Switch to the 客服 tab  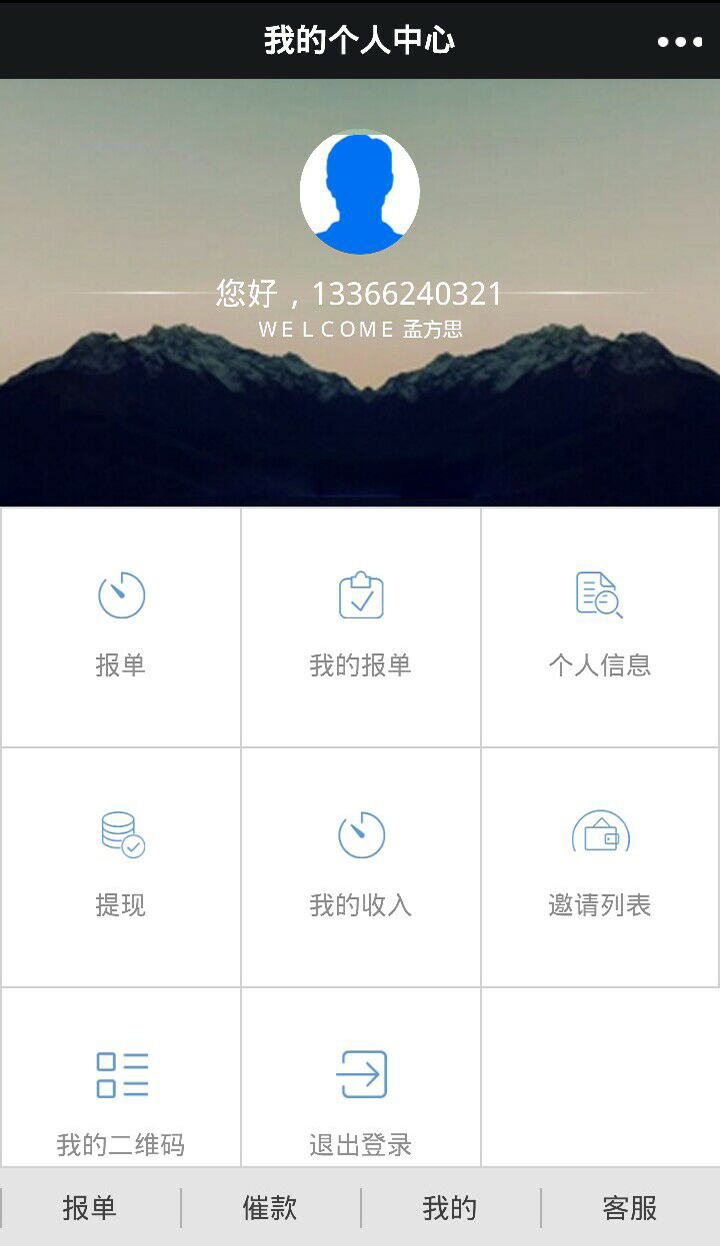[x=630, y=1208]
